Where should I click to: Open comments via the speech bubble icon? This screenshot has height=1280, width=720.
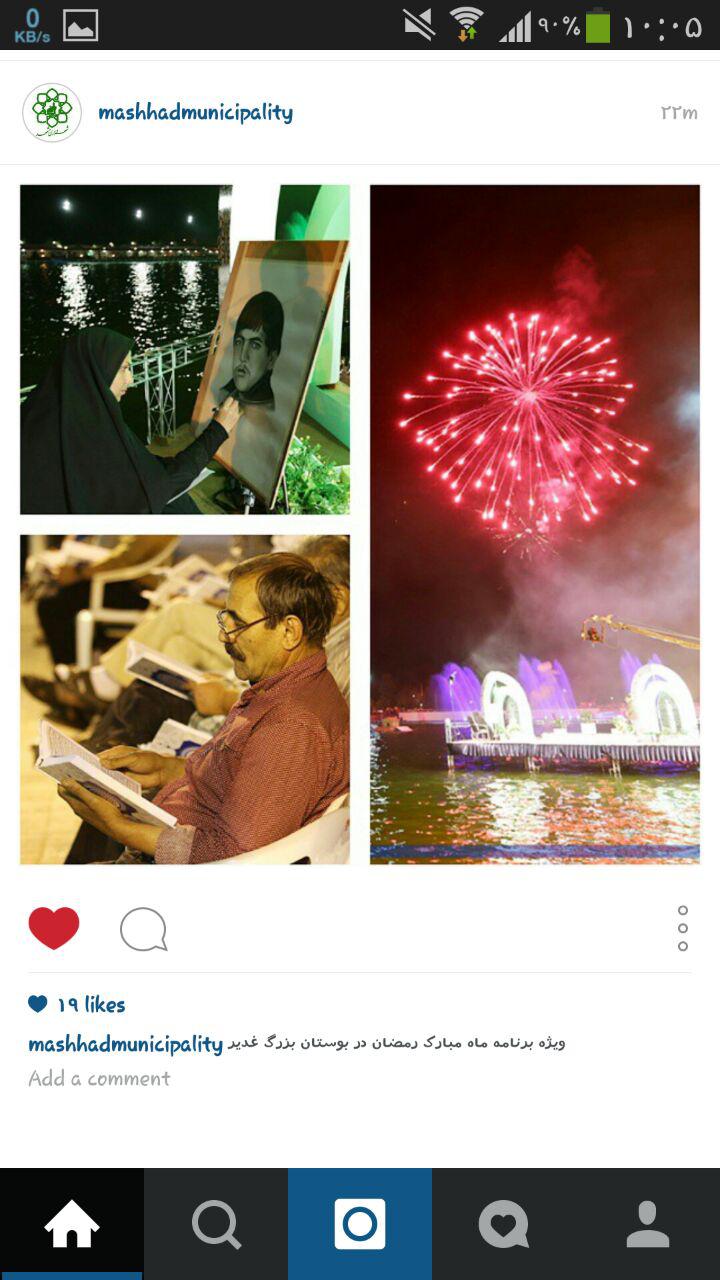click(143, 929)
